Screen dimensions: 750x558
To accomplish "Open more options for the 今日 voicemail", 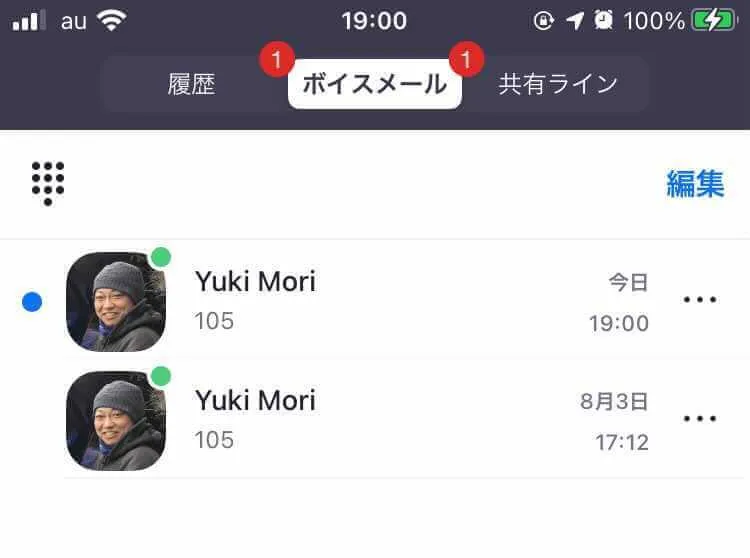I will point(699,300).
